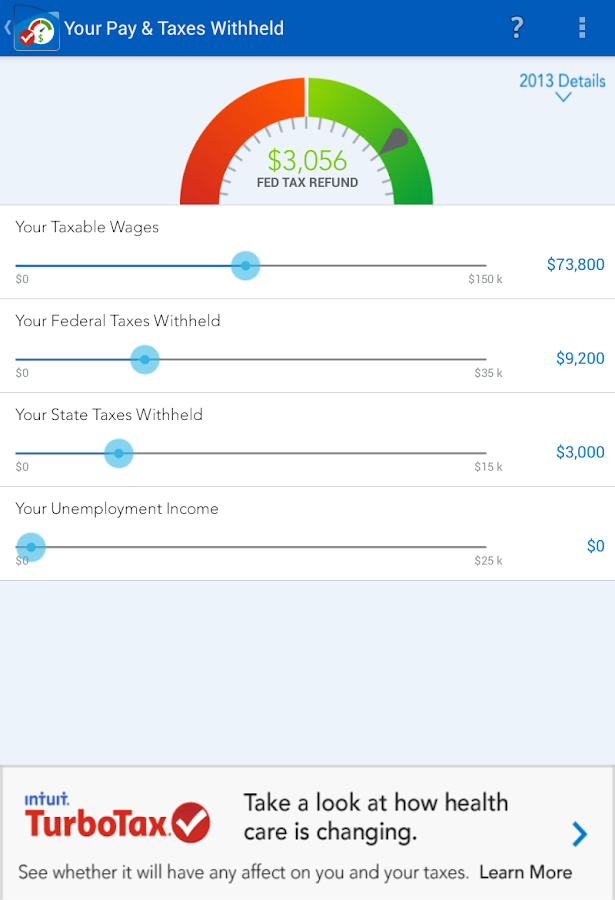Tap the TurboTax banner arrow
Viewport: 615px width, 900px height.
point(579,834)
